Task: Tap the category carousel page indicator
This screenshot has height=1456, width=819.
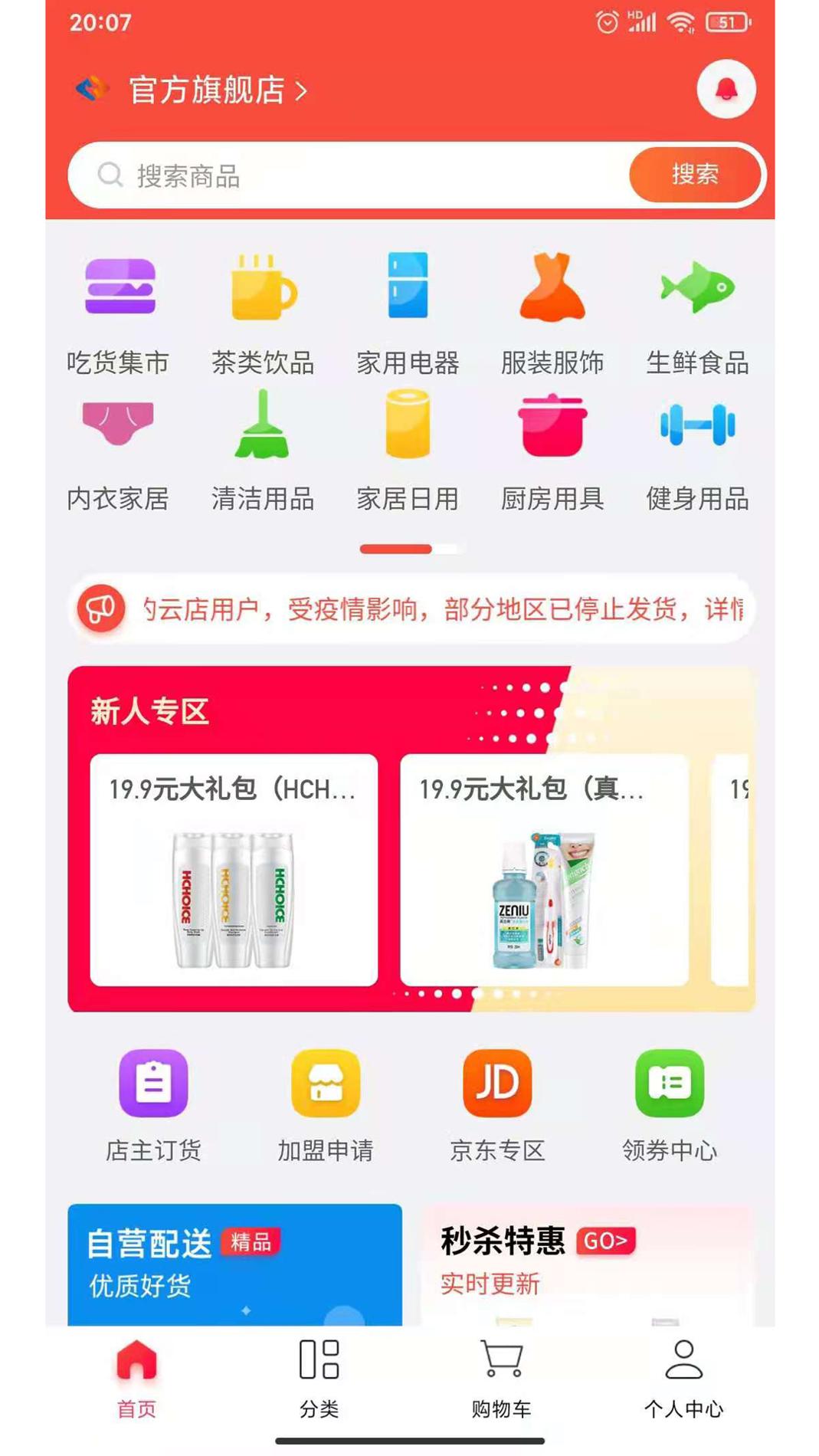Action: tap(409, 549)
